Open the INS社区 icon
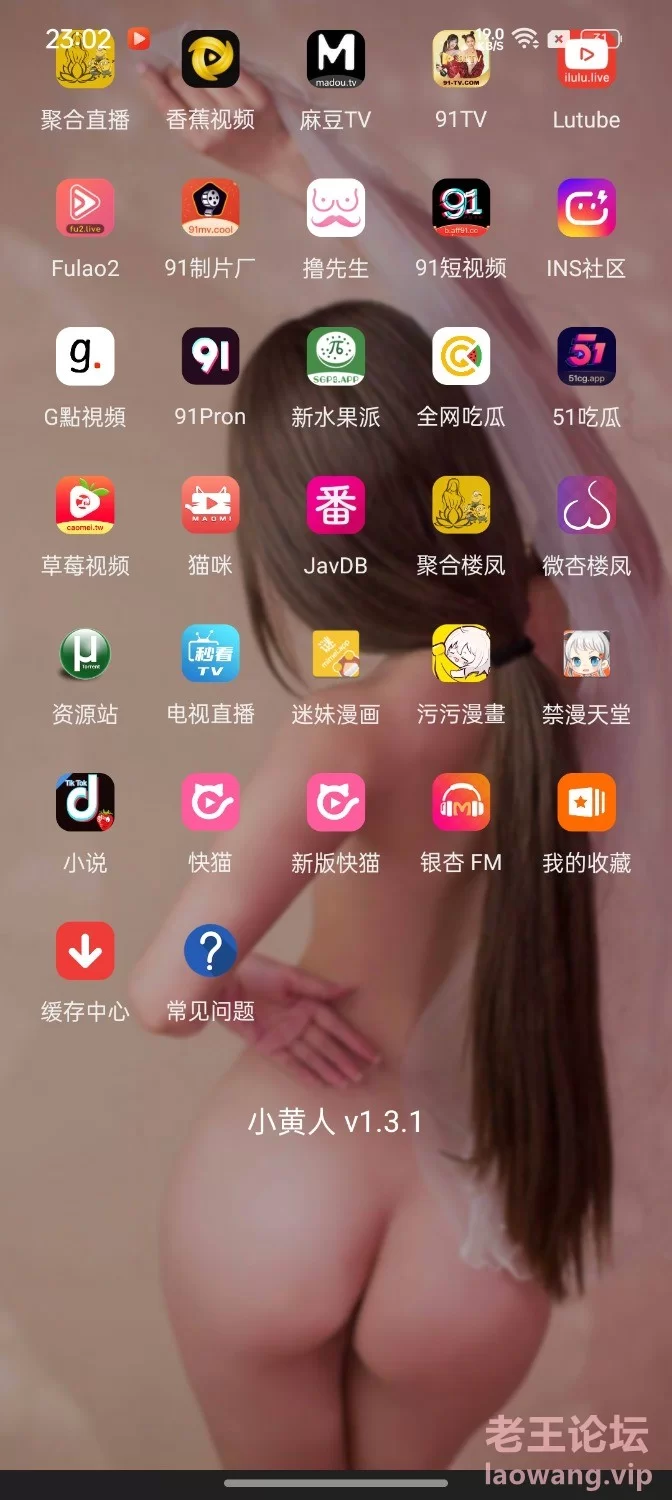Screen dimensions: 672x1500 click(586, 208)
